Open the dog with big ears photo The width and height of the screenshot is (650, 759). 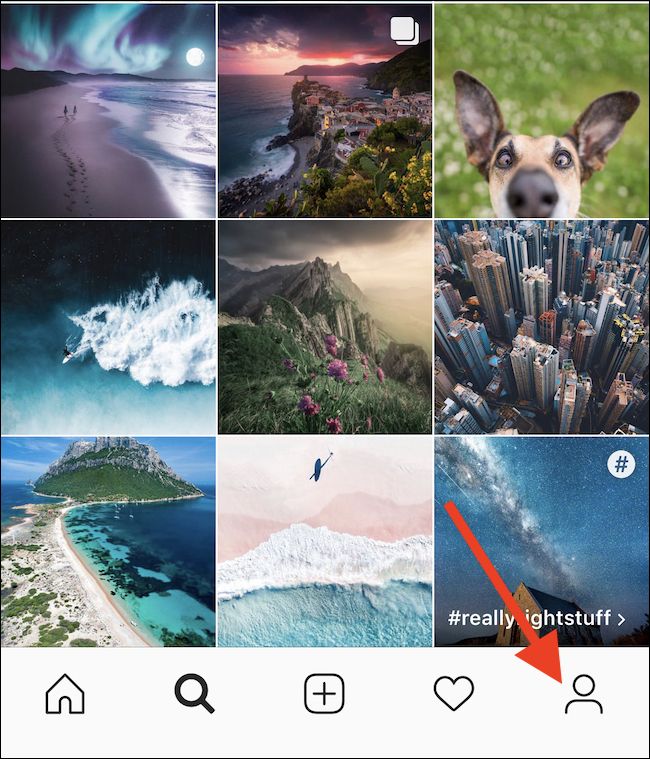542,110
